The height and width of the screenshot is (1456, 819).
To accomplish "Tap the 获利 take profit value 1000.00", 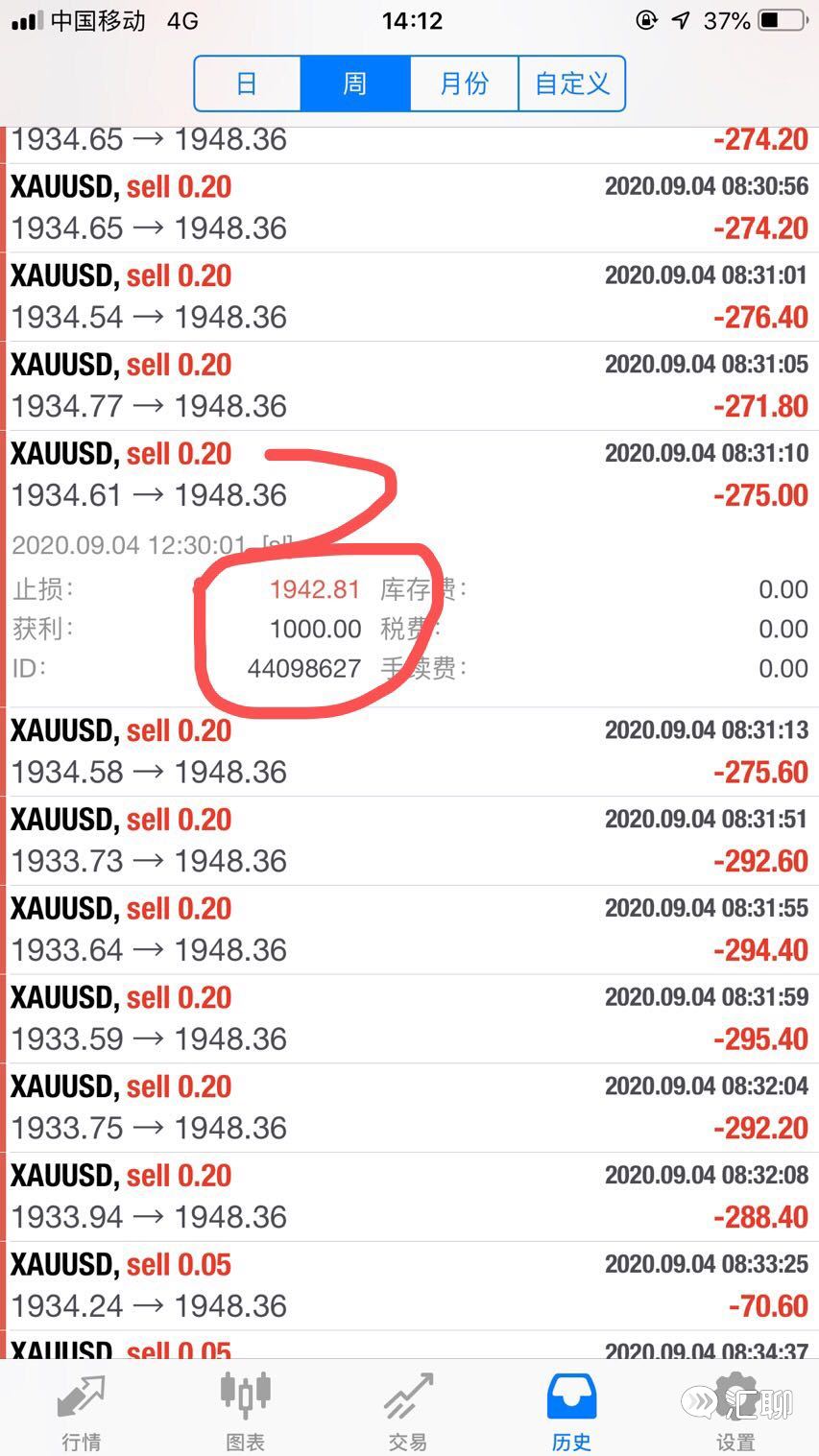I will [x=317, y=629].
